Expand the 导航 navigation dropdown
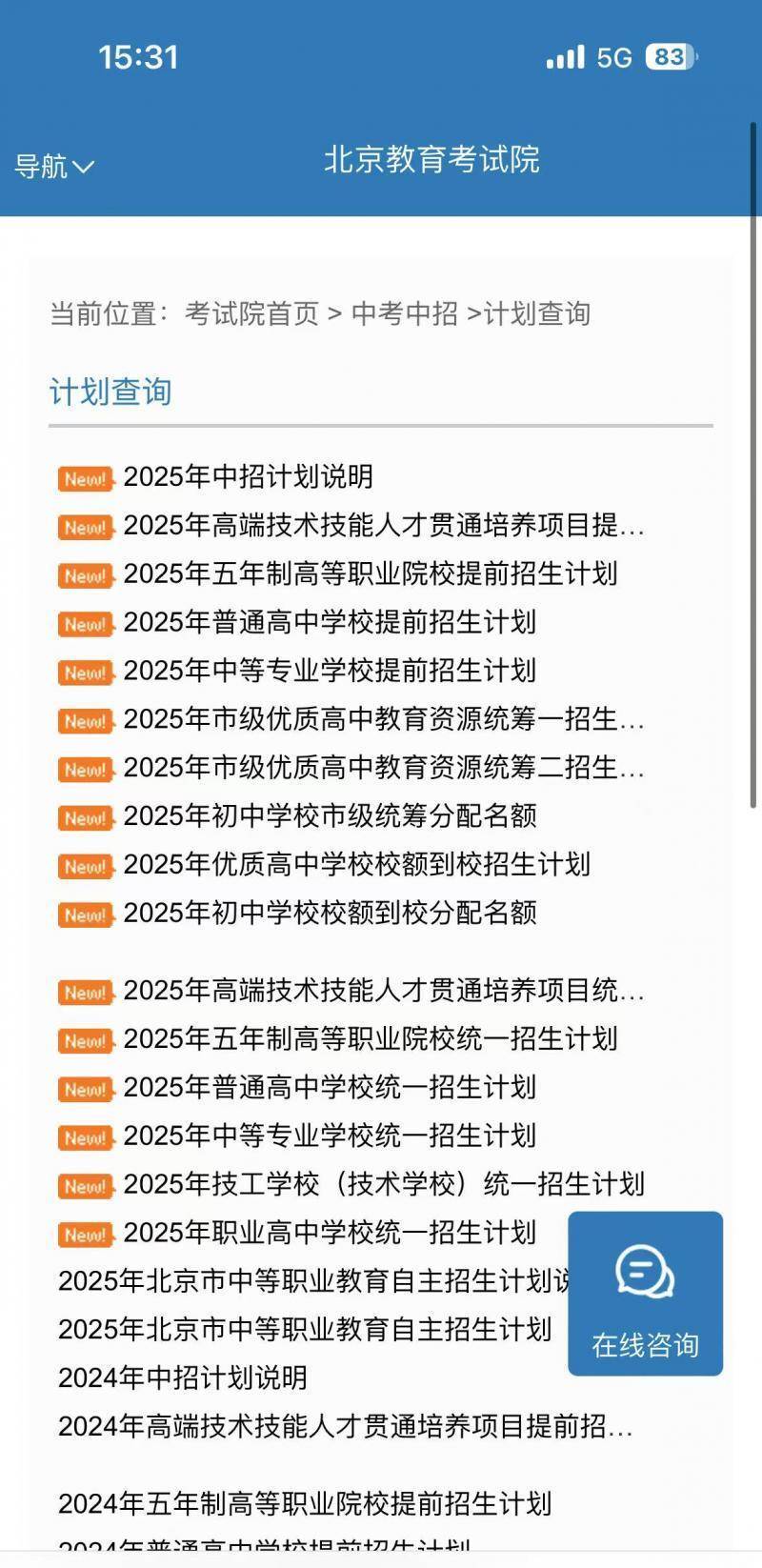 coord(52,164)
